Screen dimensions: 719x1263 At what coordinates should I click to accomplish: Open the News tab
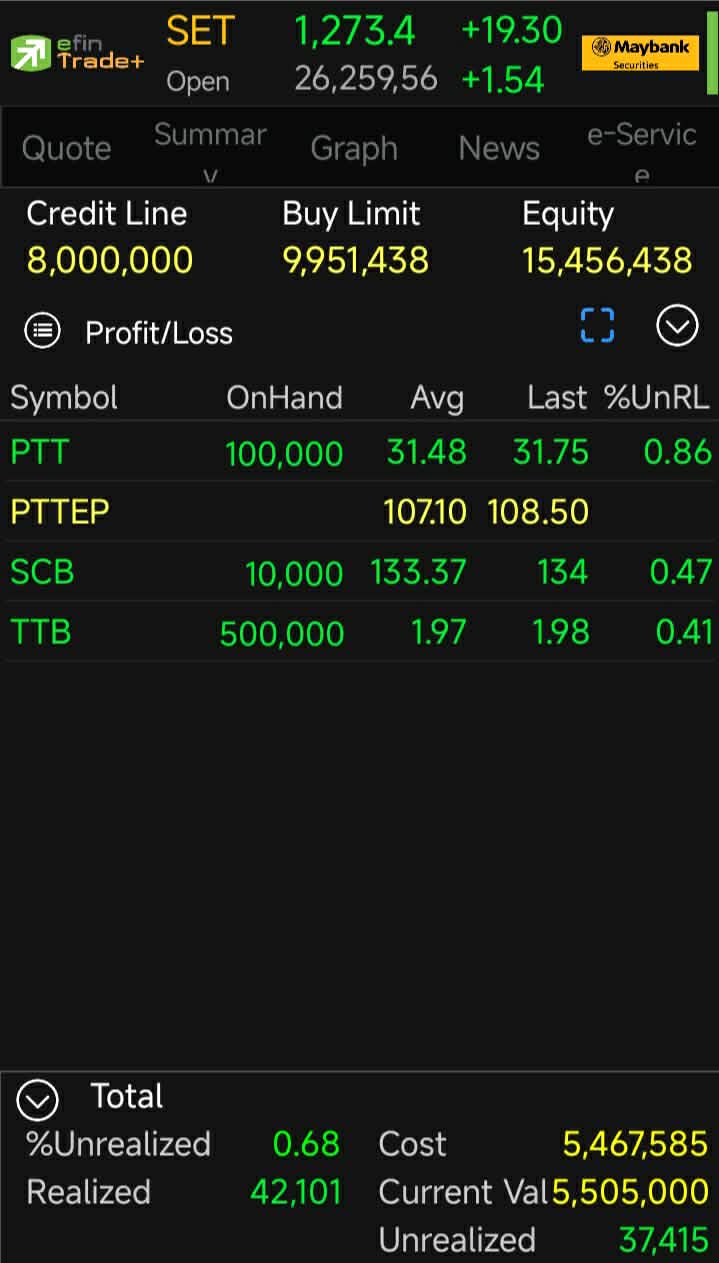point(499,148)
